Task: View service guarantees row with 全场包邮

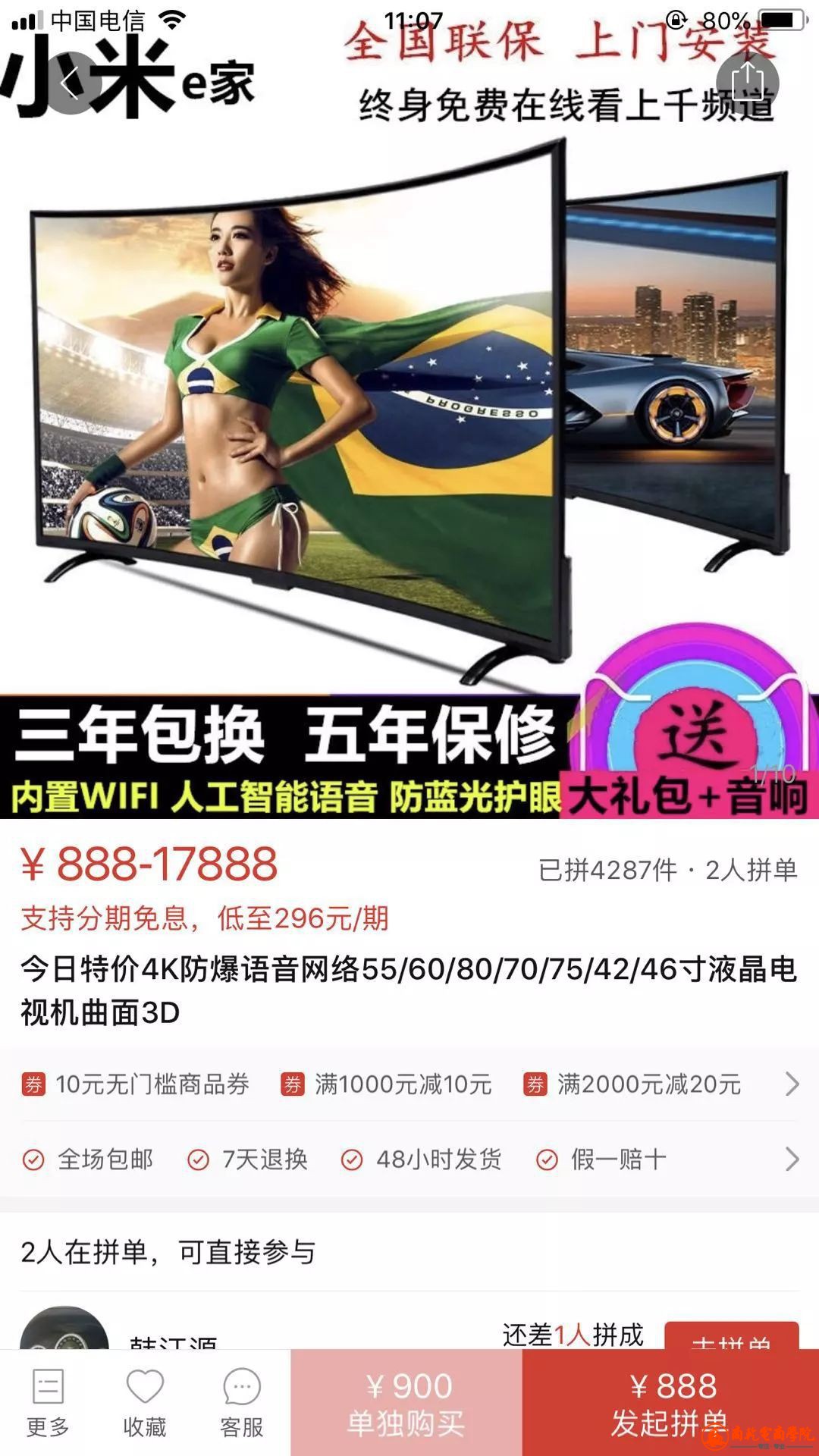Action: pos(409,1159)
